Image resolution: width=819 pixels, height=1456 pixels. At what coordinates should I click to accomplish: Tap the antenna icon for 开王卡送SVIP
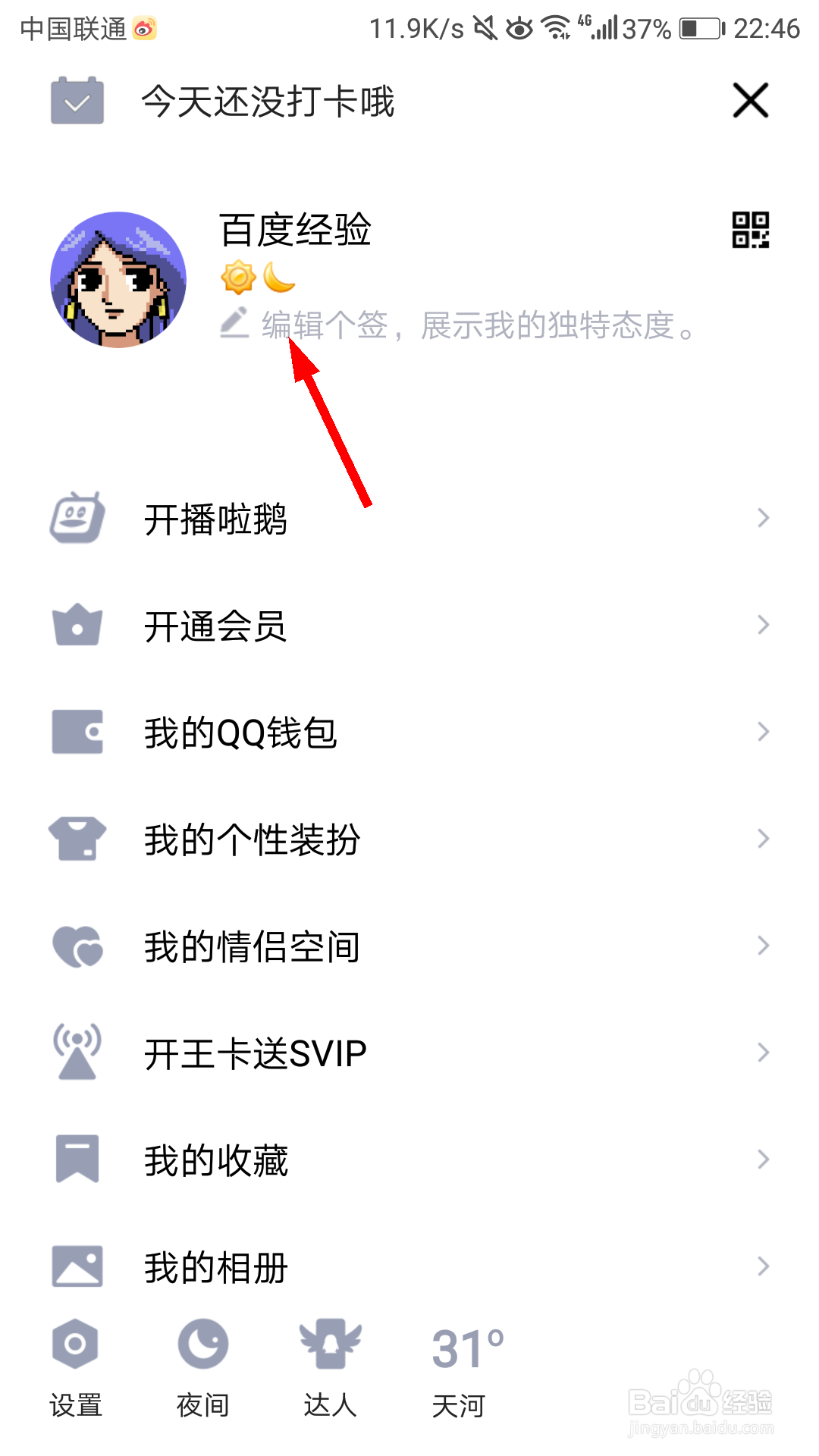pyautogui.click(x=77, y=1051)
